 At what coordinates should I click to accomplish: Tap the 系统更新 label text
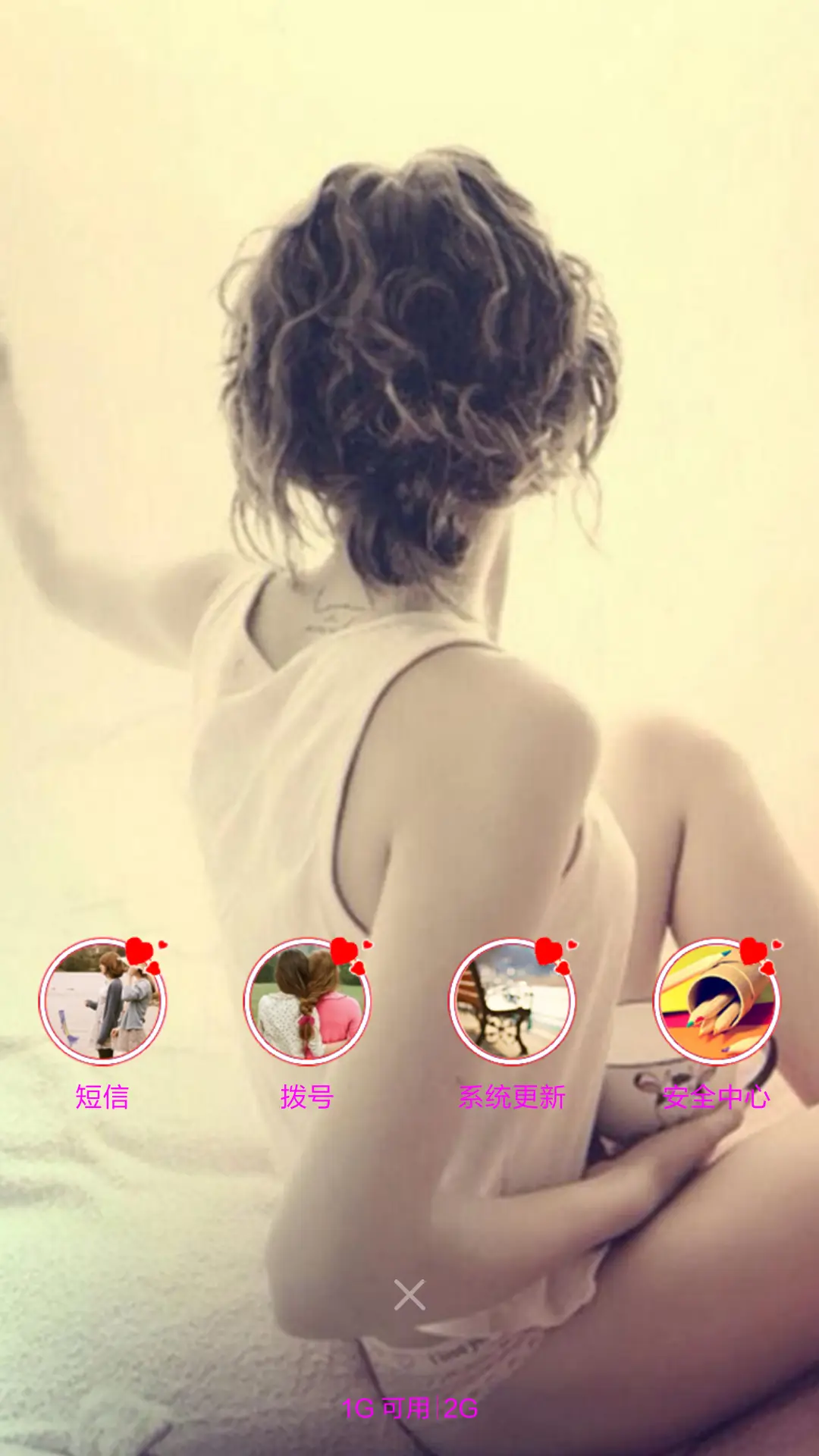tap(513, 1094)
